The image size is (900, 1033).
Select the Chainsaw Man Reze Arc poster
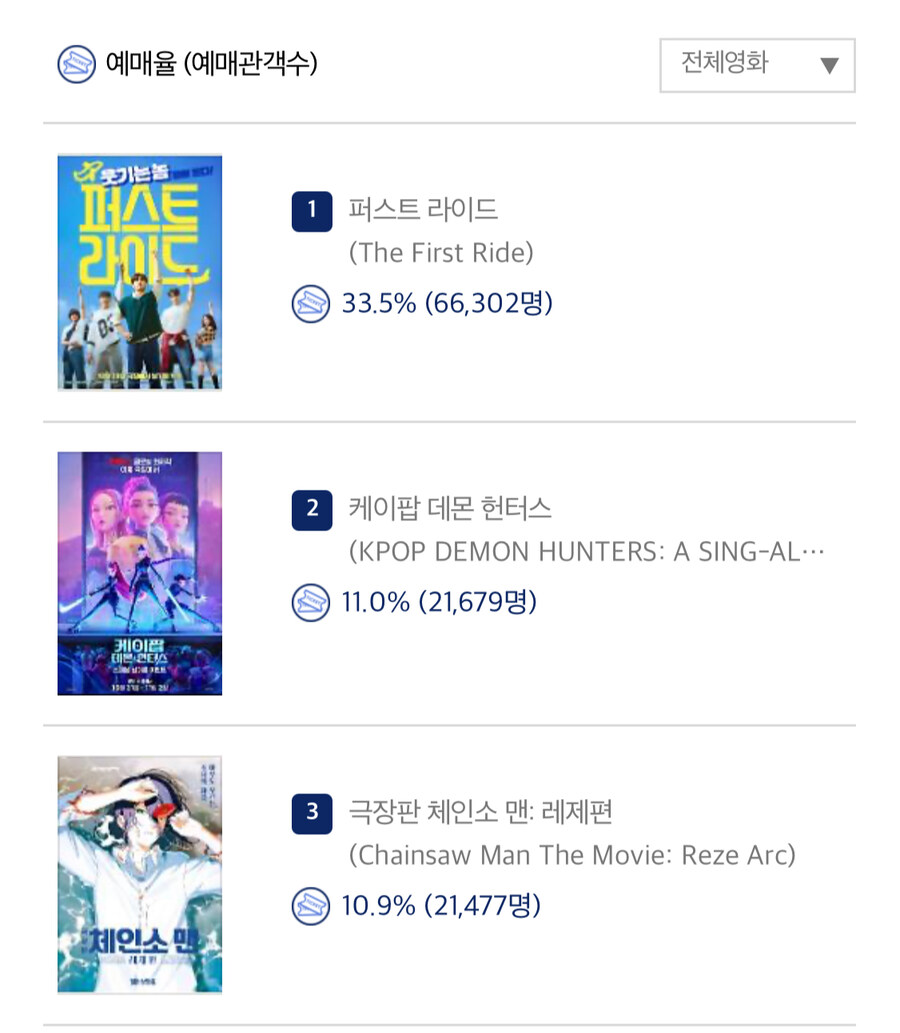pyautogui.click(x=139, y=873)
